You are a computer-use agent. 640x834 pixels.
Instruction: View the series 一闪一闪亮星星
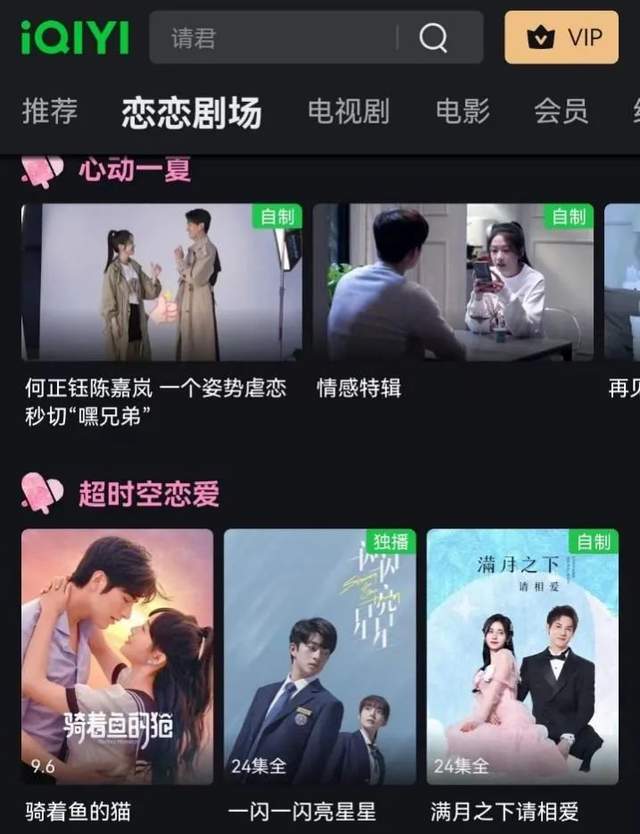[x=320, y=657]
